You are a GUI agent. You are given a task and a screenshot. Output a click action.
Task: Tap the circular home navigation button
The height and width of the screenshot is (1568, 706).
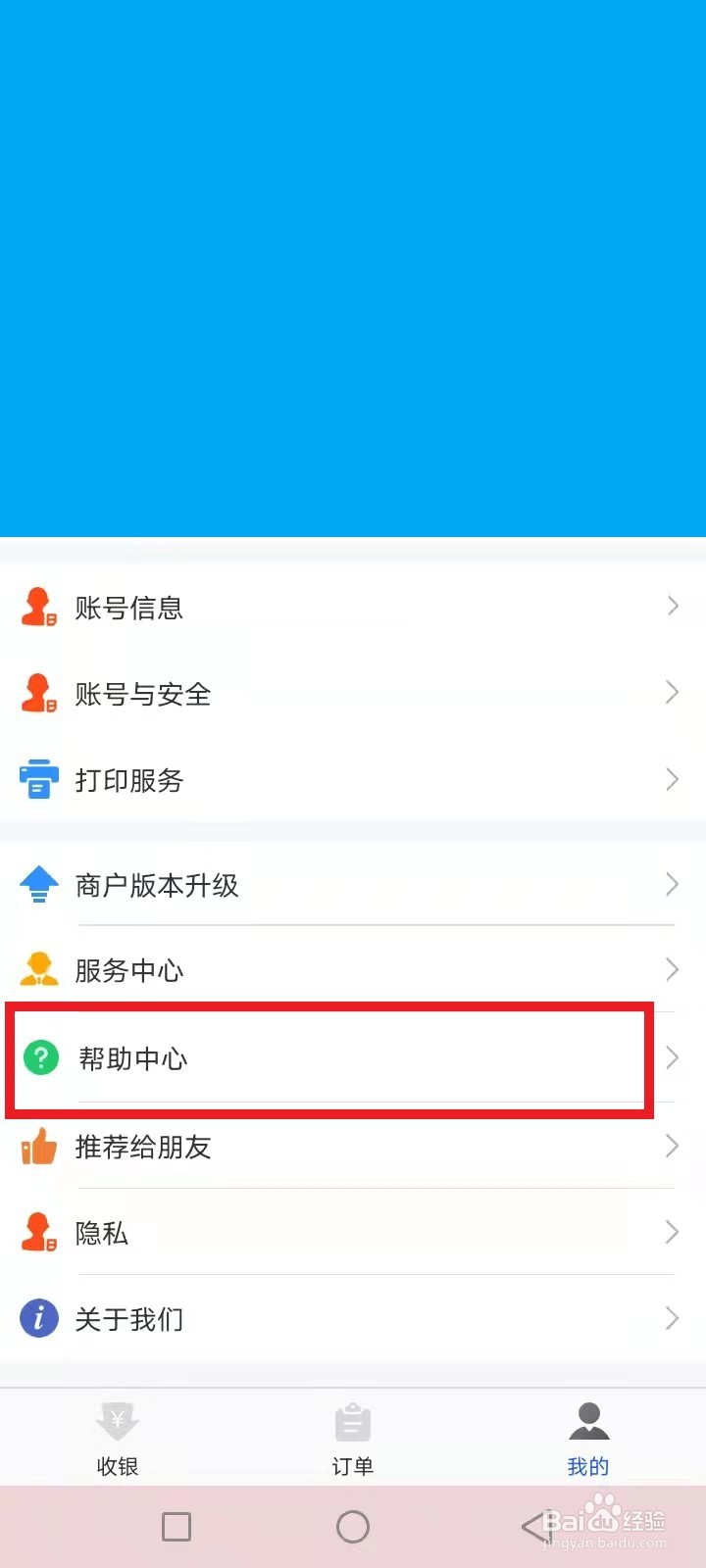(x=353, y=1526)
